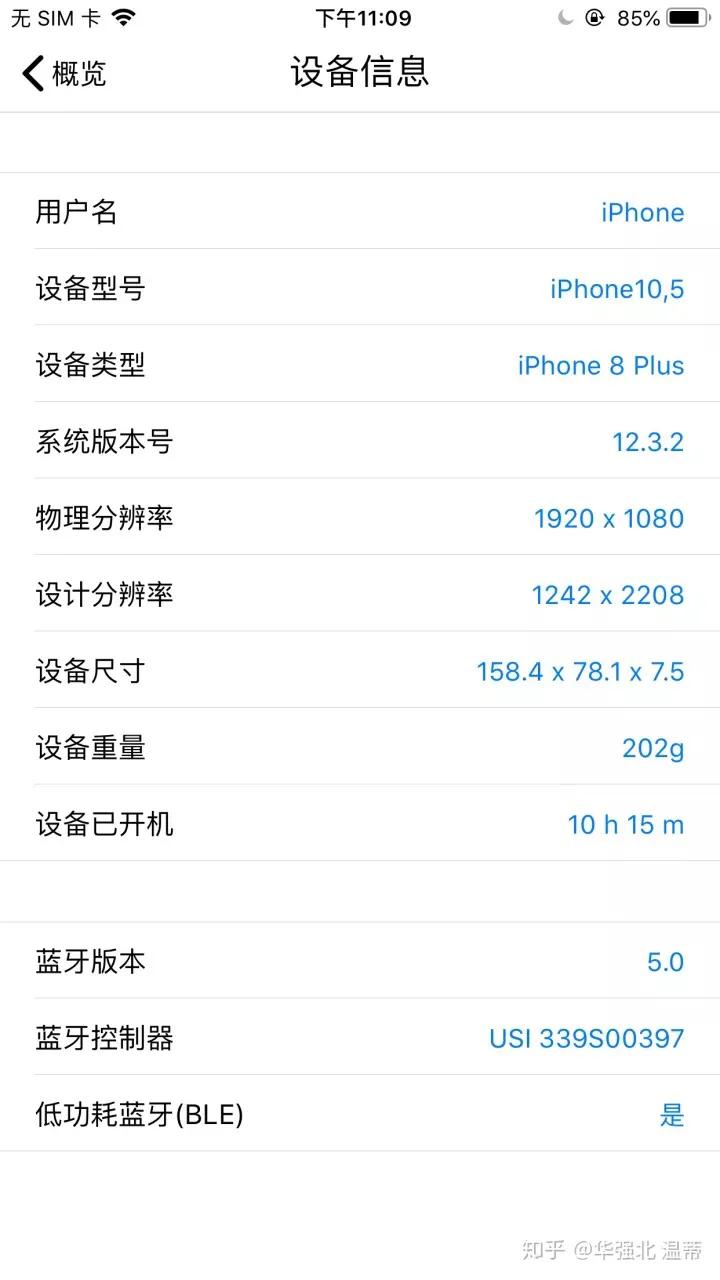This screenshot has height=1280, width=720.
Task: Toggle 低功耗蓝牙(BLE) setting
Action: coord(360,1115)
